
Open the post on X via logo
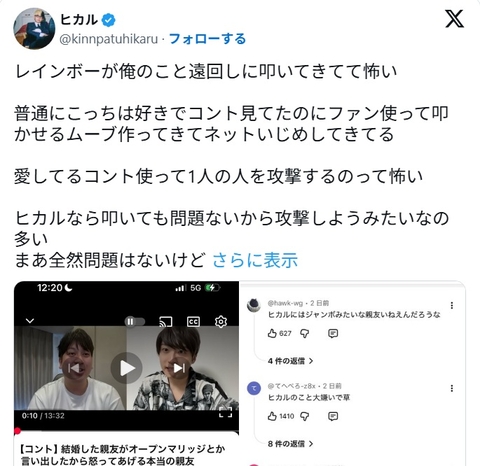pos(454,19)
